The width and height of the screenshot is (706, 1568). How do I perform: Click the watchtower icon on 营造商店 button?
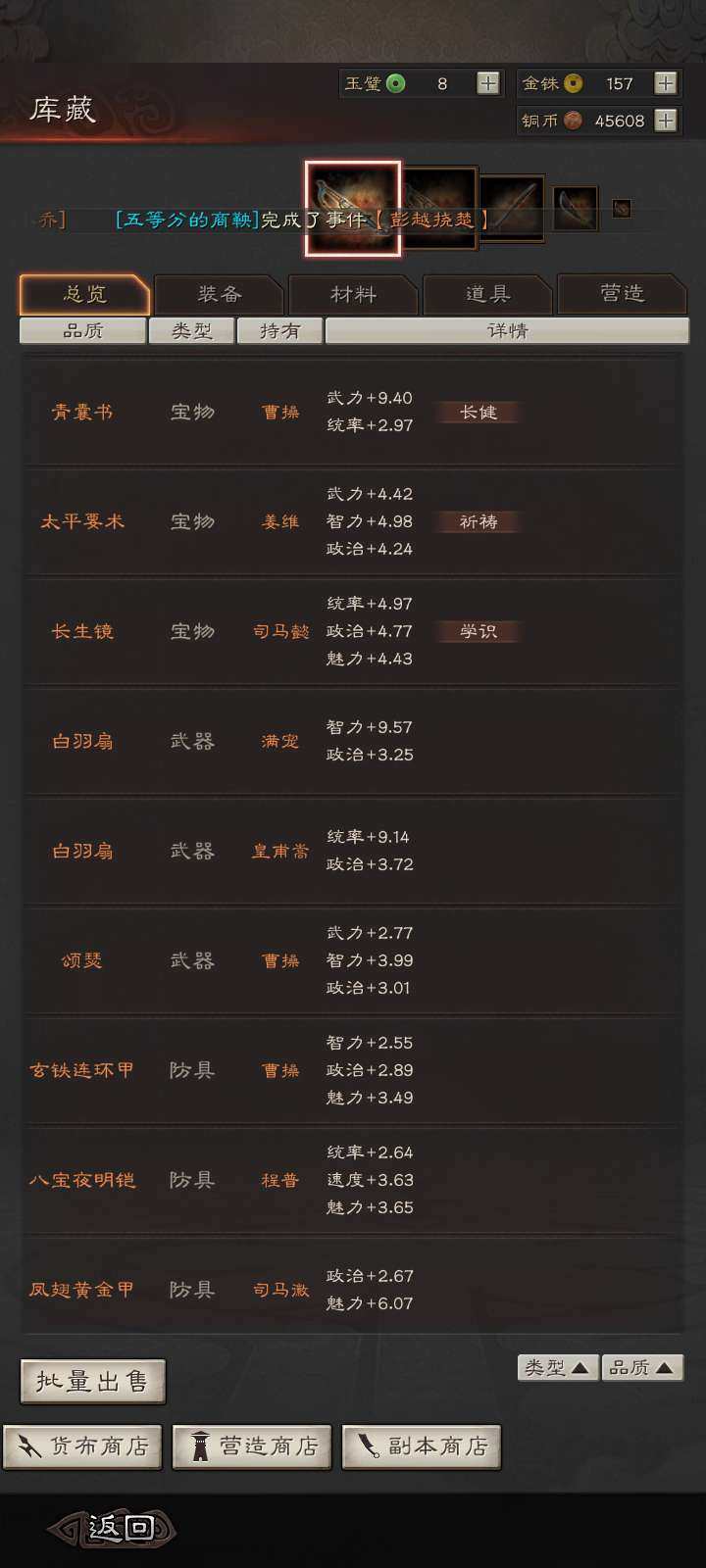[199, 1445]
